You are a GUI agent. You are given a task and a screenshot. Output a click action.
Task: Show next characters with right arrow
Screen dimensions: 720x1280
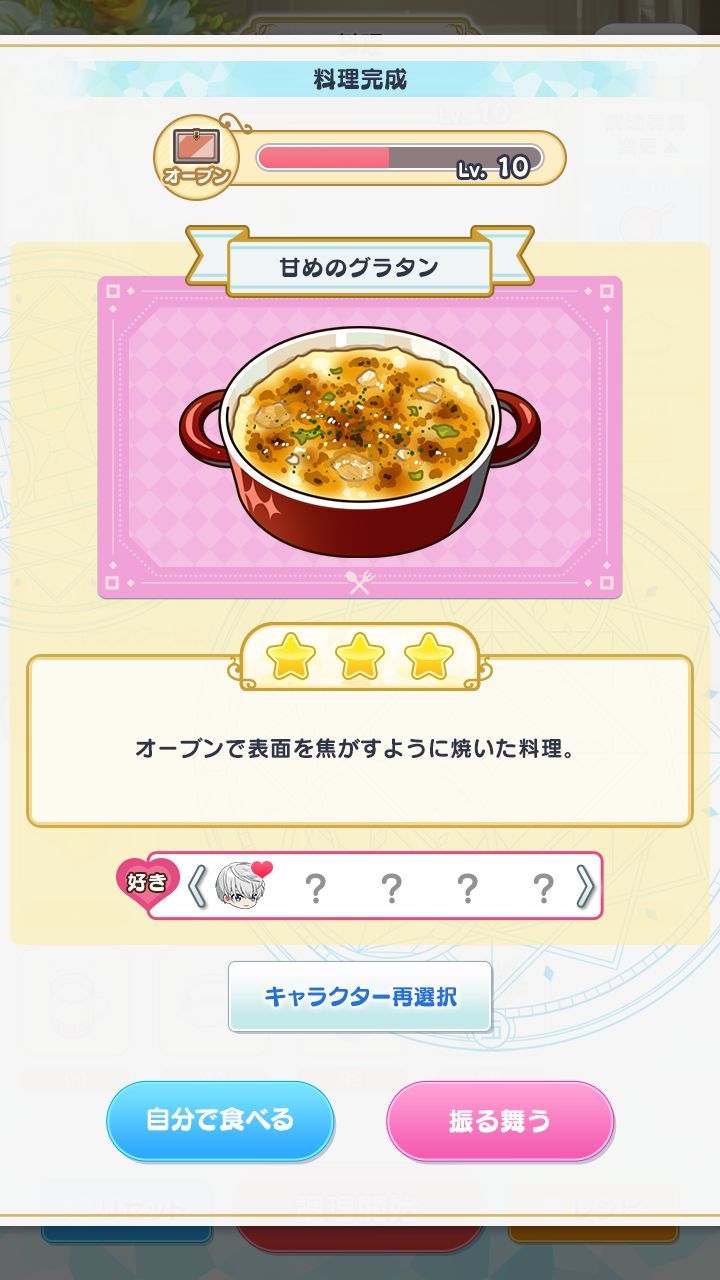pos(585,886)
